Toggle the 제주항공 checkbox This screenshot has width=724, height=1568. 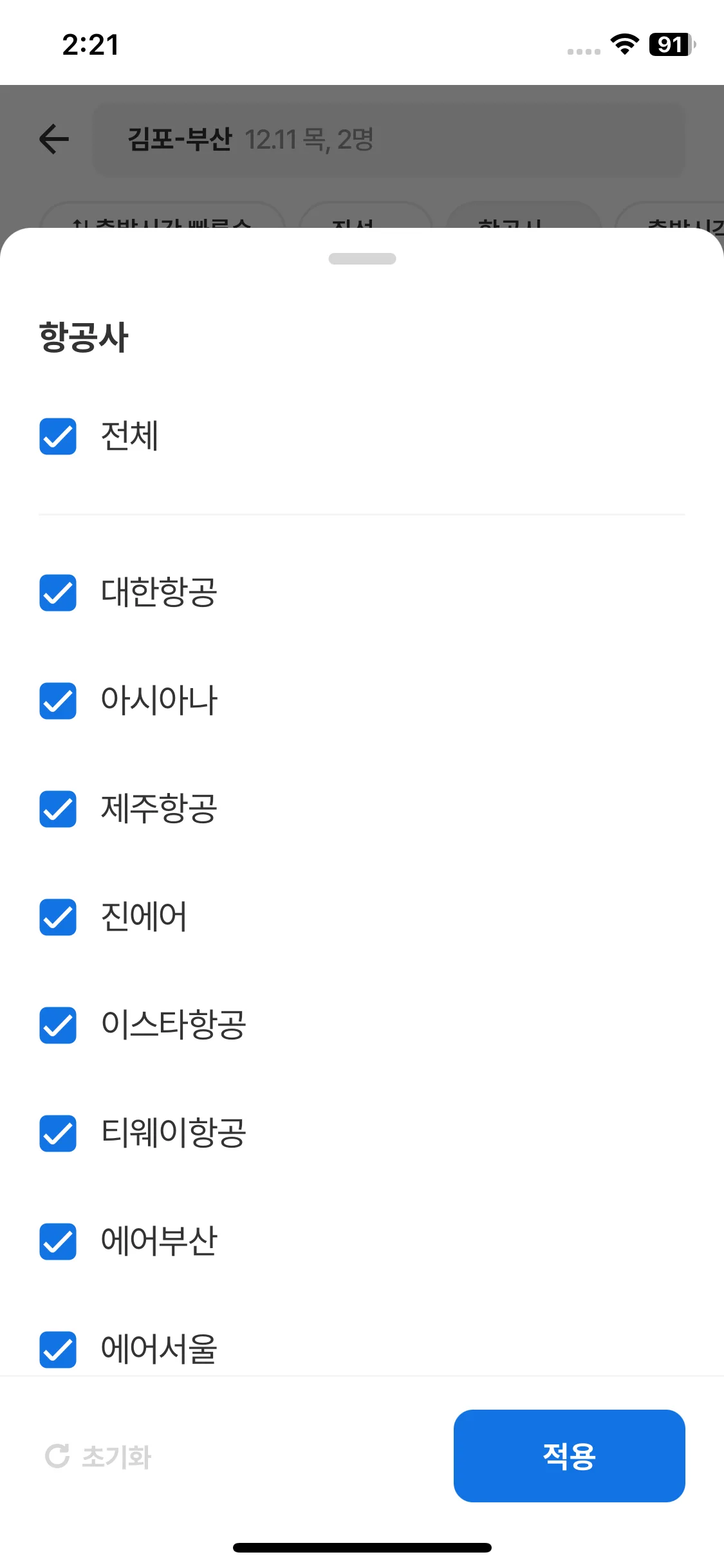click(58, 808)
